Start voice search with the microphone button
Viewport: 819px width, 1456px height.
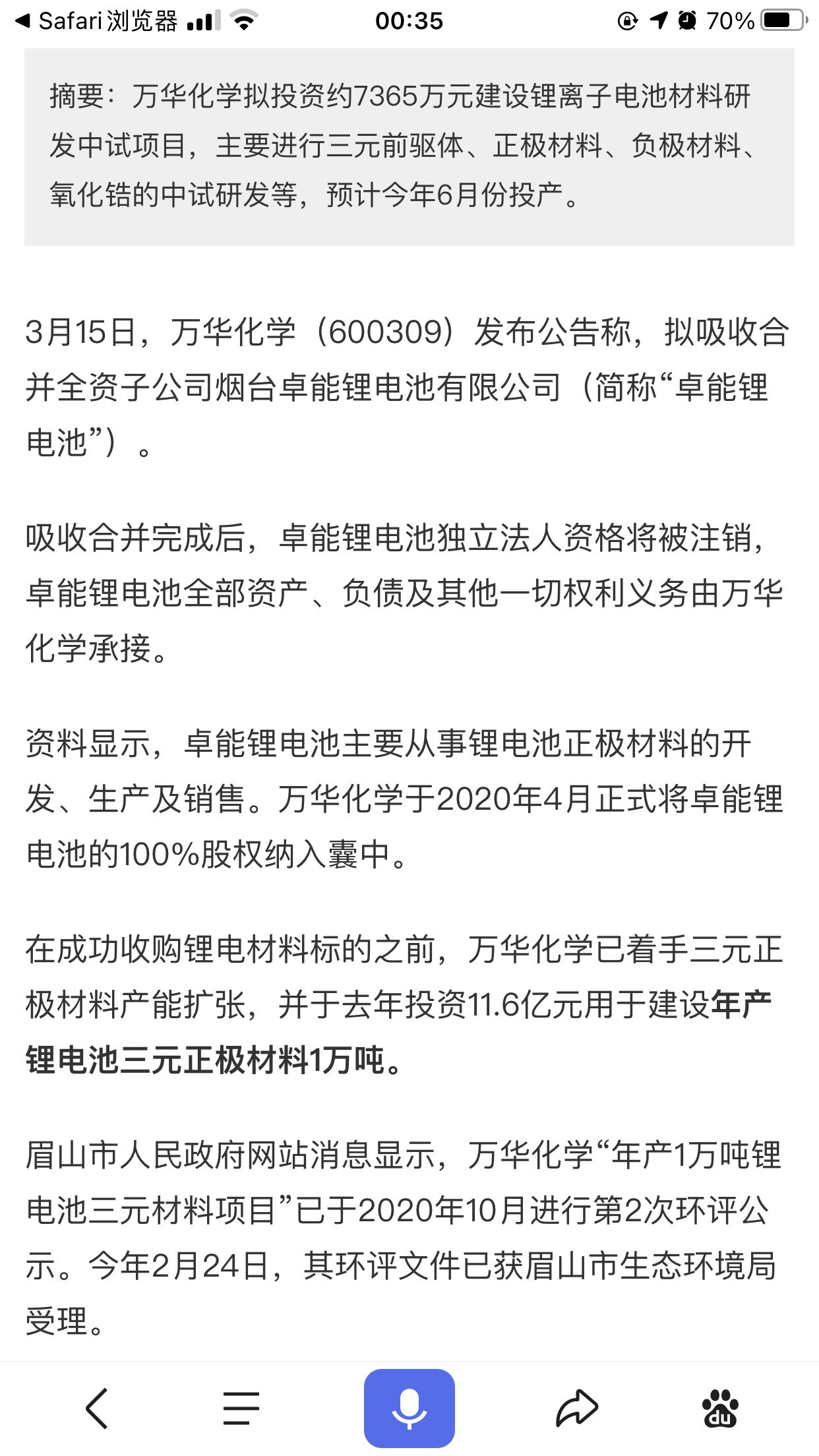tap(409, 1408)
